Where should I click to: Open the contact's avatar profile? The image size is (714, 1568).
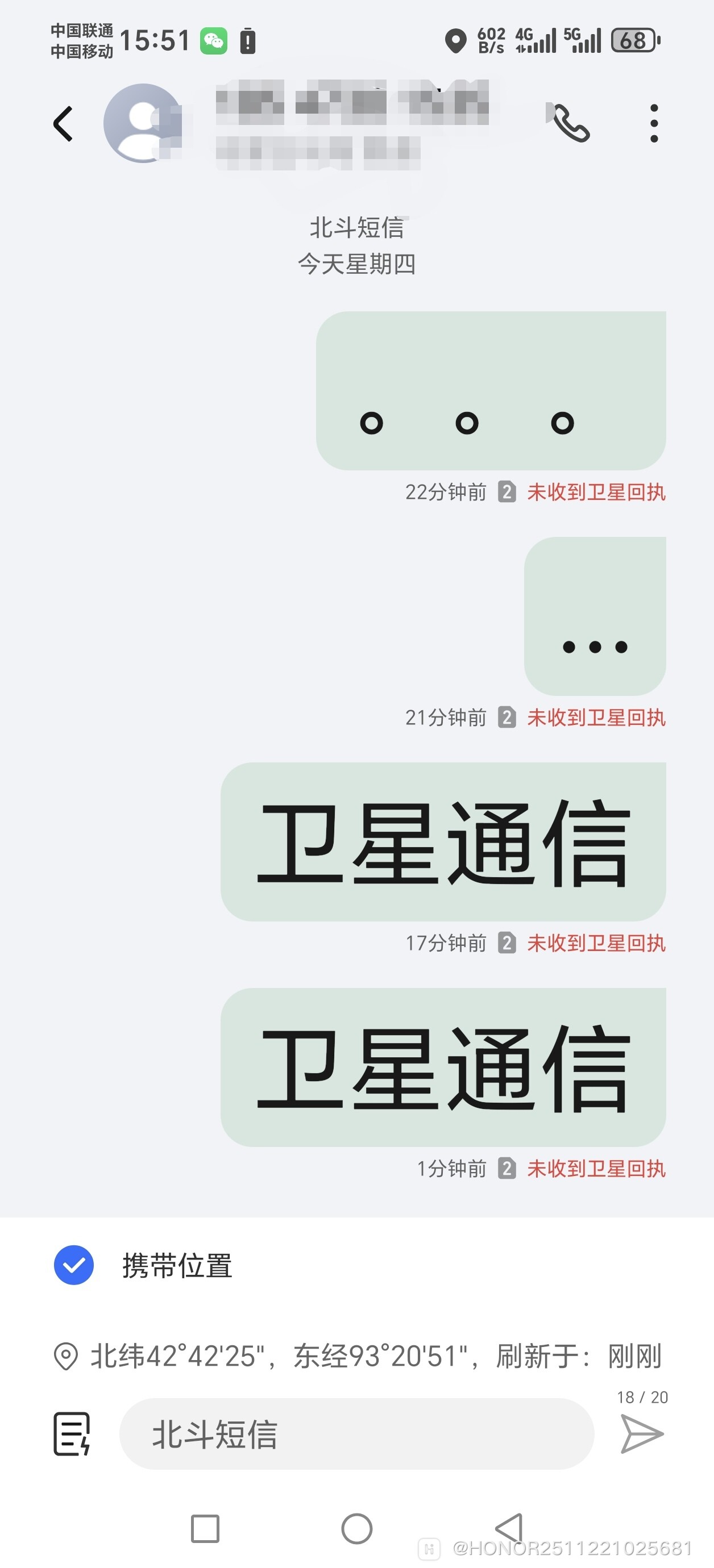point(143,124)
